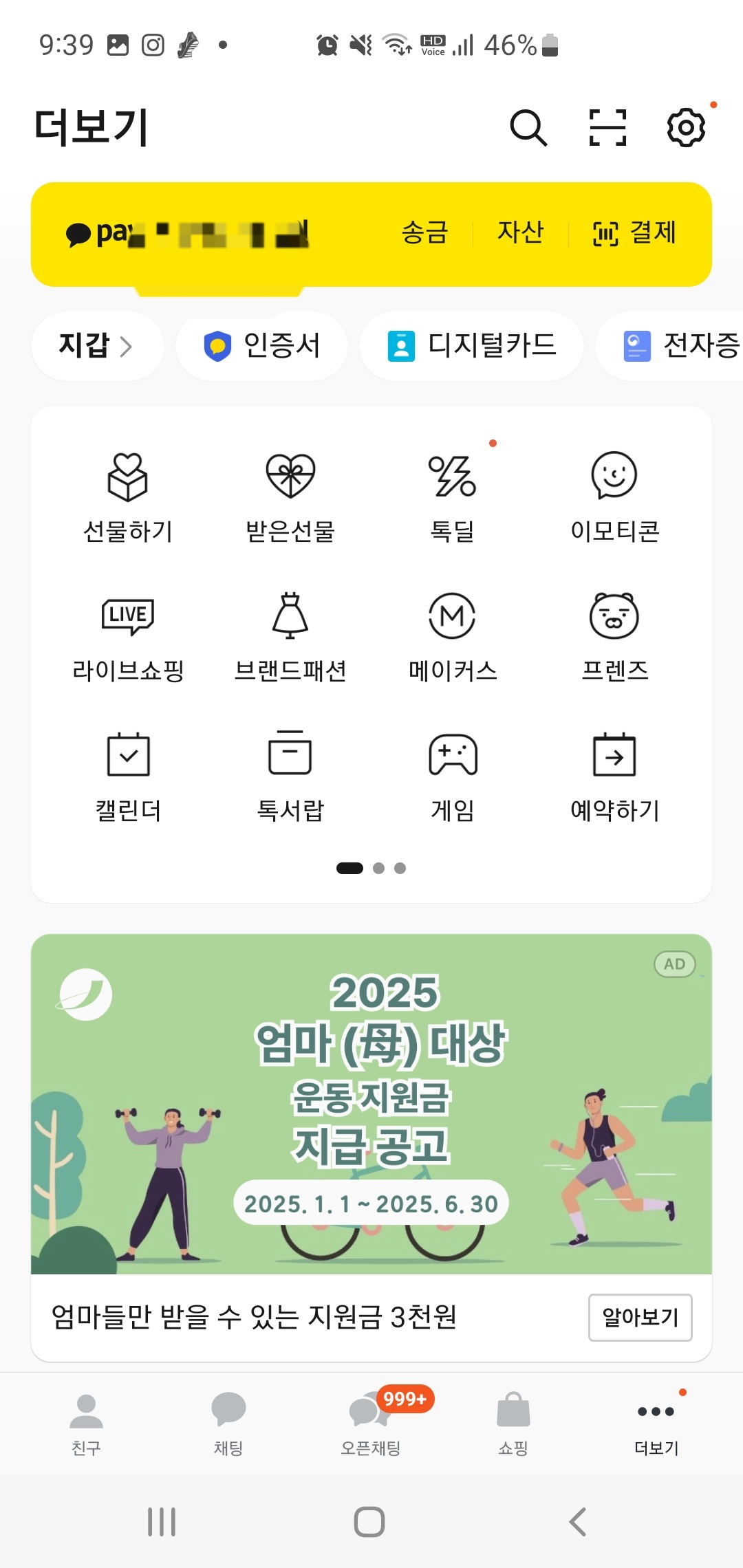The height and width of the screenshot is (1568, 743).
Task: Open the 톡서랍 Talk Drawer icon
Action: point(290,777)
